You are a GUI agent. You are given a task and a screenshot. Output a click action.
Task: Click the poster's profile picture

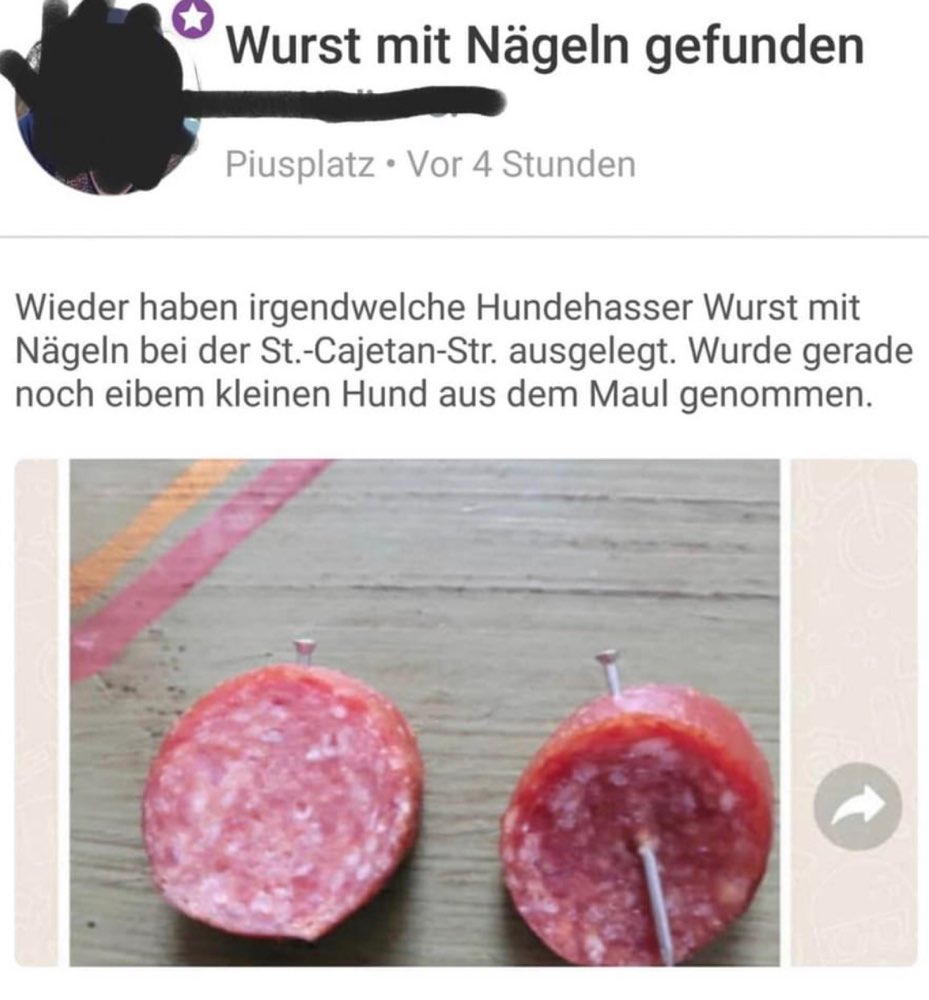click(100, 100)
